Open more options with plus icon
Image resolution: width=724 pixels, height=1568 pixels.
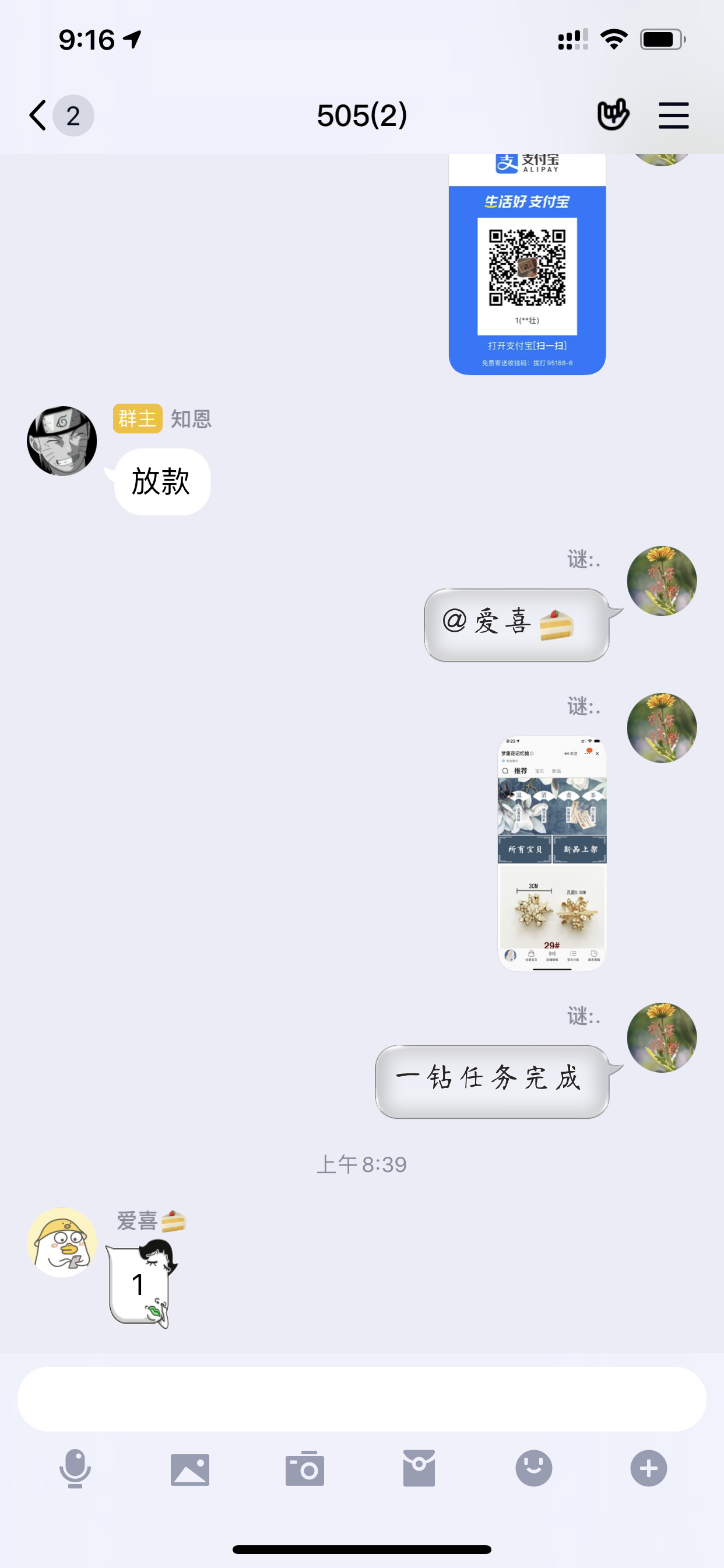pyautogui.click(x=649, y=1468)
